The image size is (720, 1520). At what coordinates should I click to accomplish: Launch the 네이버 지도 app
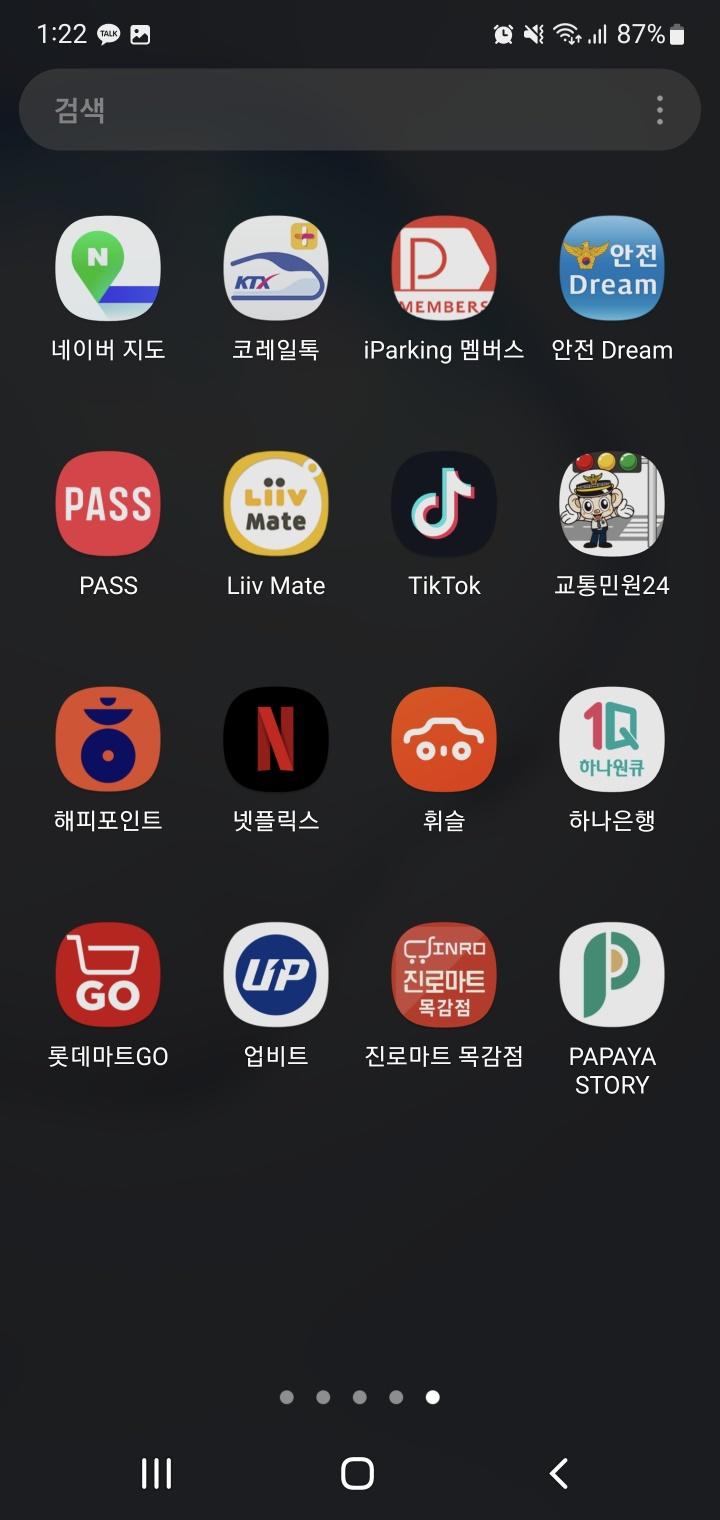(108, 268)
